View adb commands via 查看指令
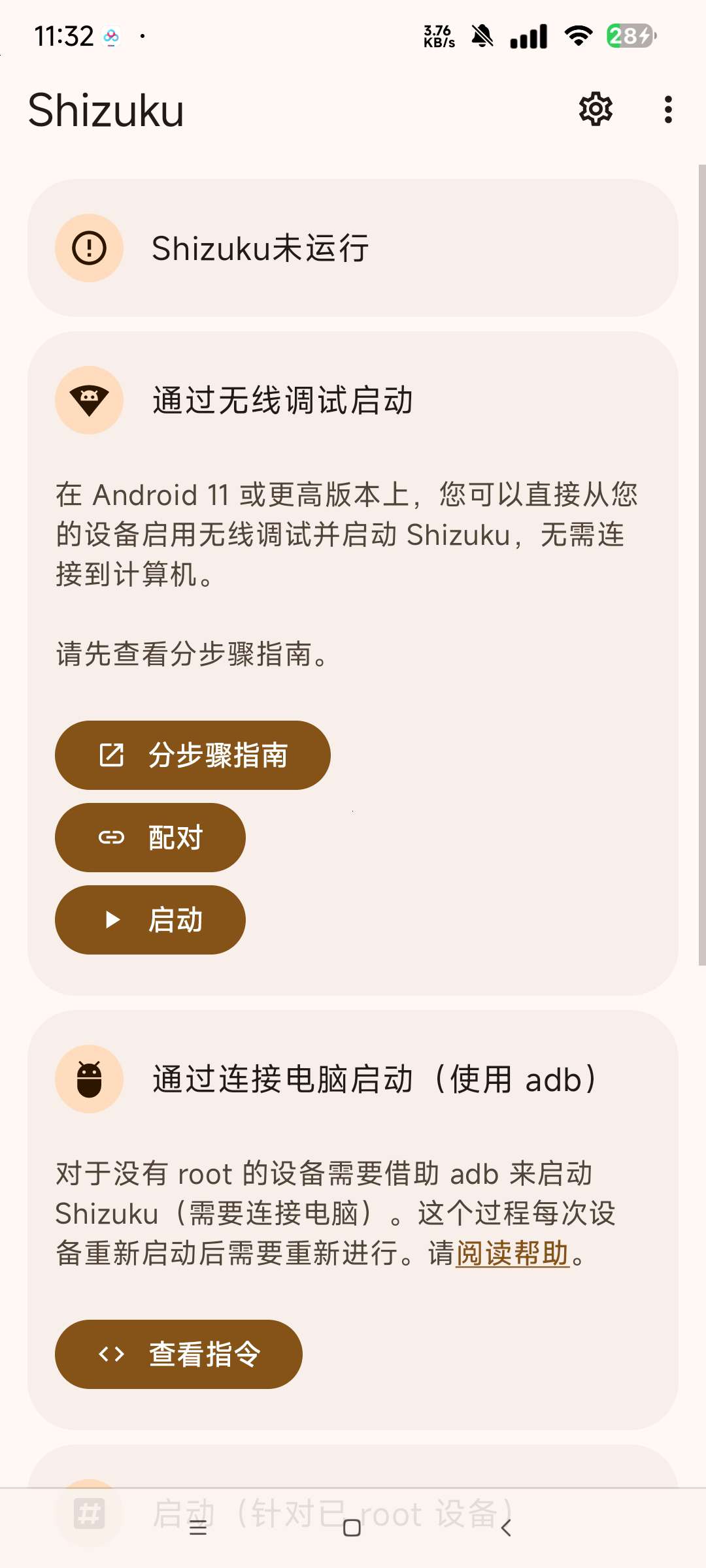The width and height of the screenshot is (706, 1568). (x=178, y=1354)
